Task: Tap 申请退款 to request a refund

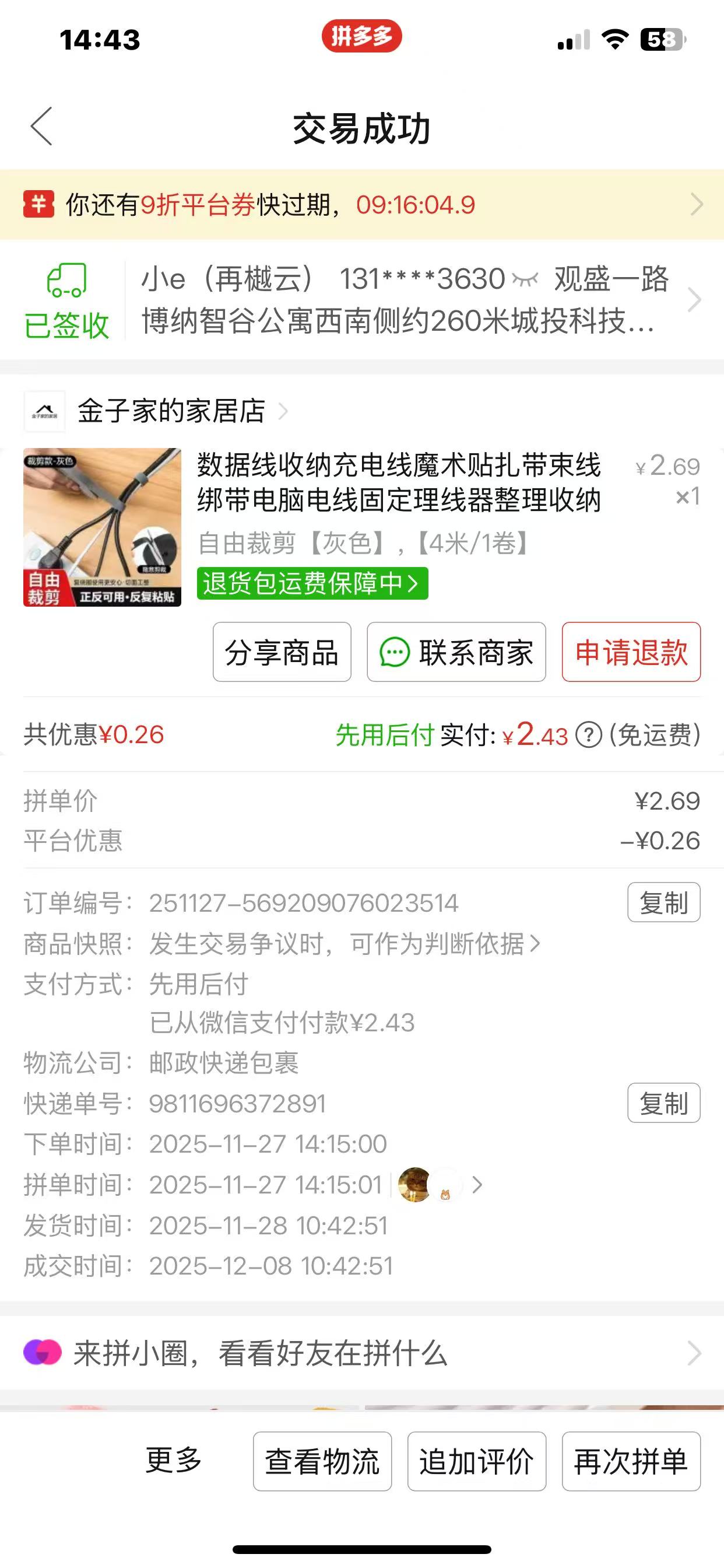Action: coord(631,652)
